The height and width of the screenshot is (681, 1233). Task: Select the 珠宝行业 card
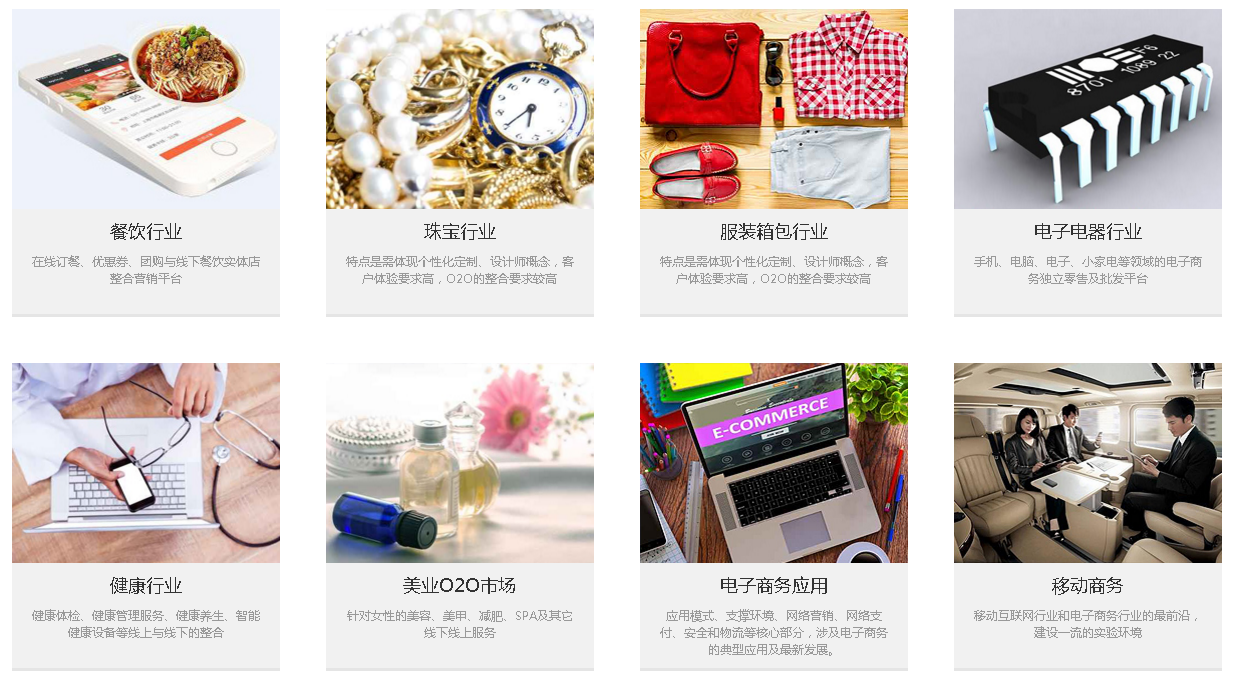pos(459,232)
